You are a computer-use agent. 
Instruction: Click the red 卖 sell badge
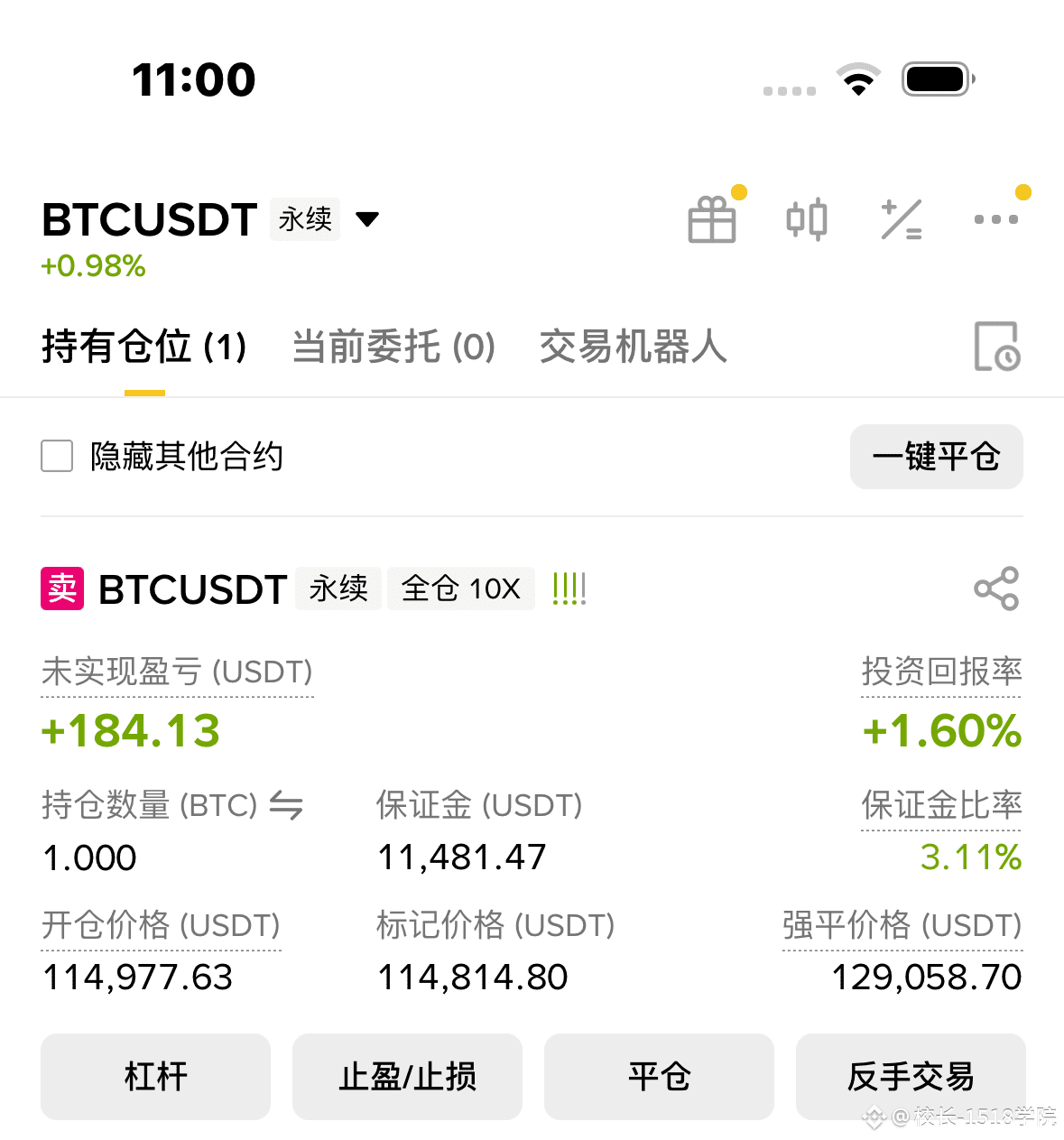[60, 589]
